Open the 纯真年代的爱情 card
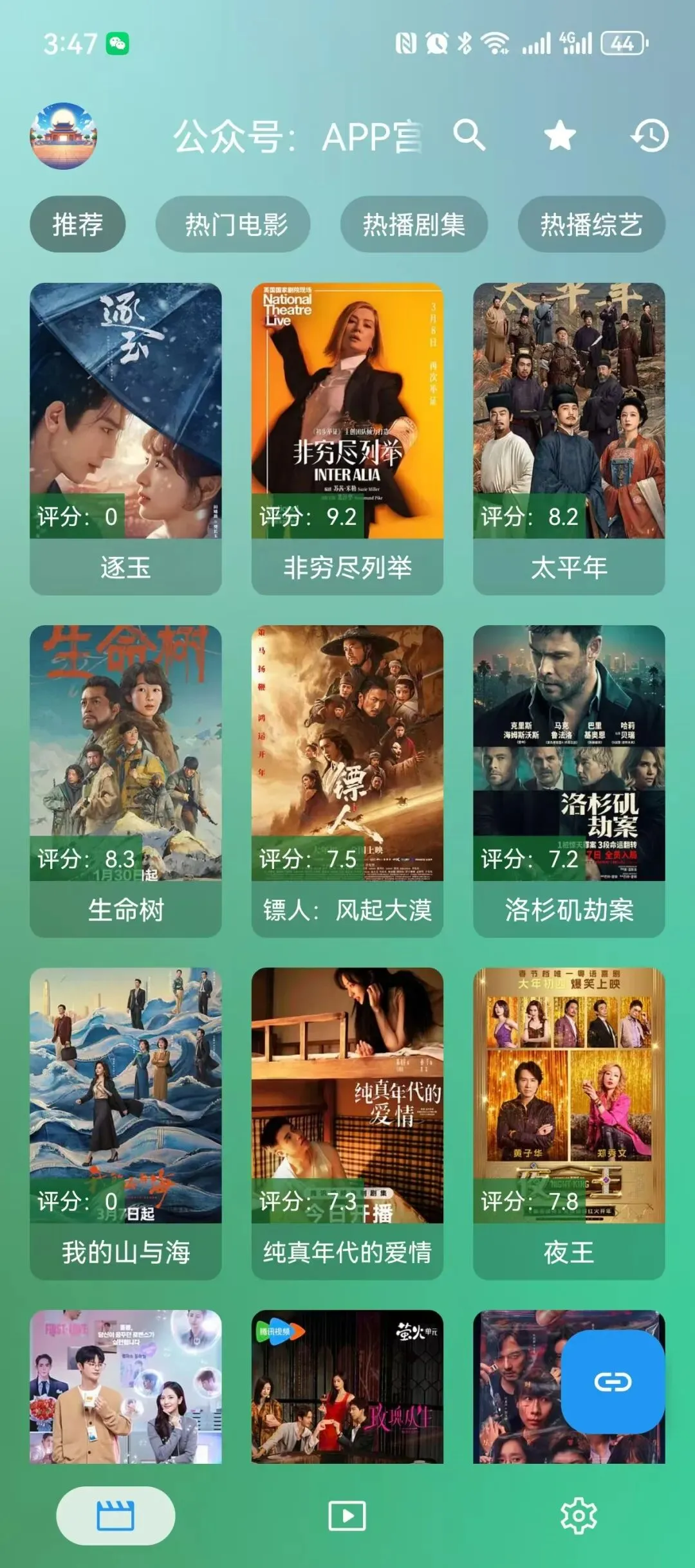 click(347, 1122)
